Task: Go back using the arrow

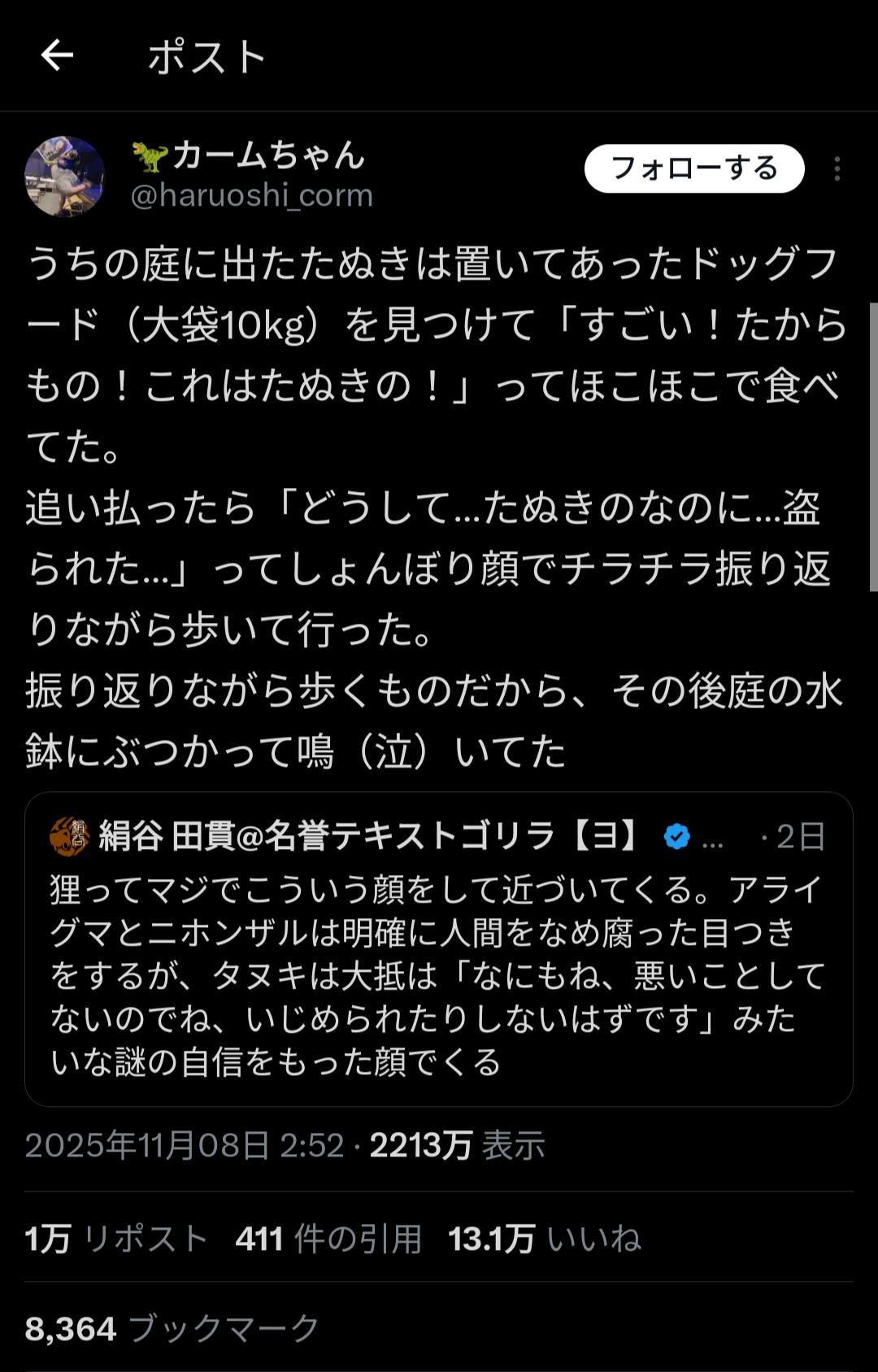Action: tap(57, 56)
